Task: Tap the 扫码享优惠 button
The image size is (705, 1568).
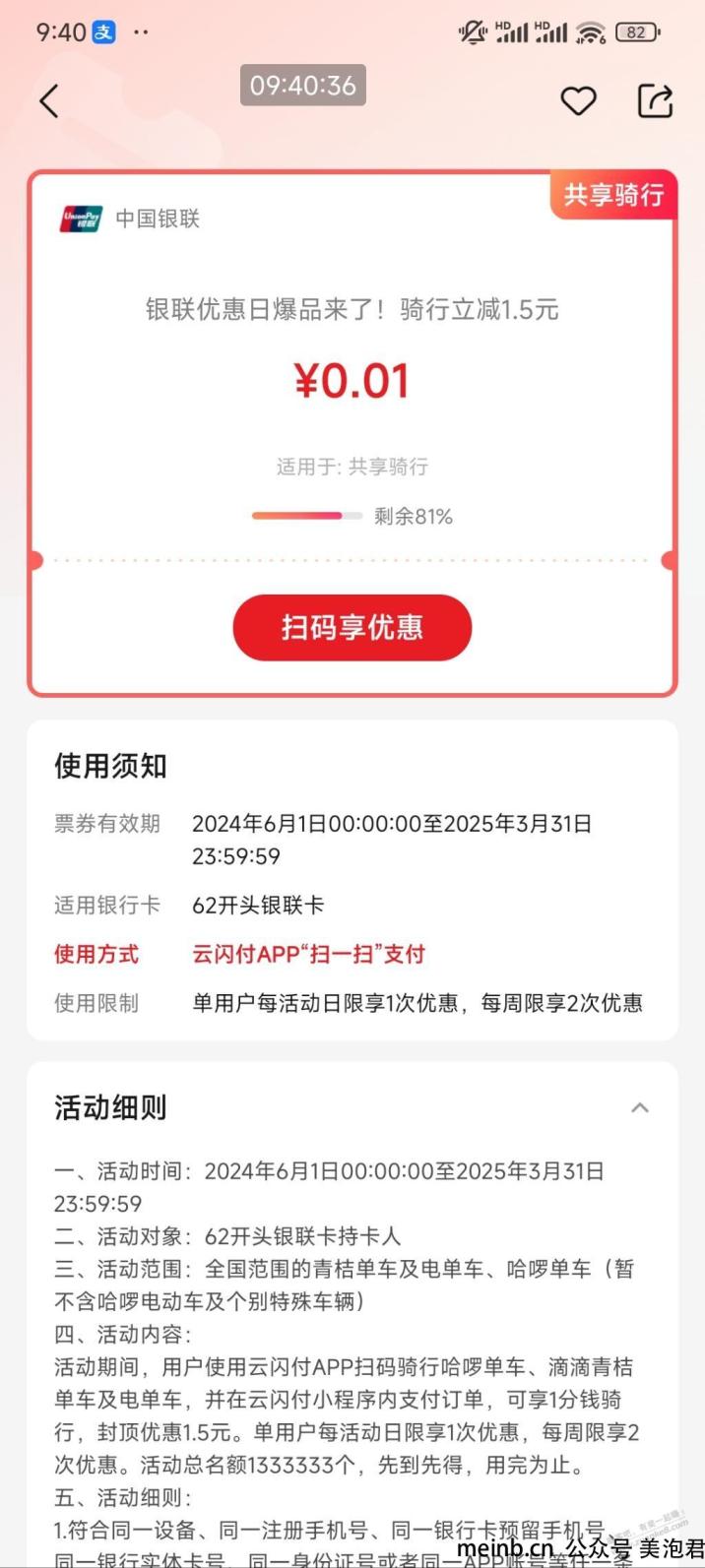Action: coord(352,628)
